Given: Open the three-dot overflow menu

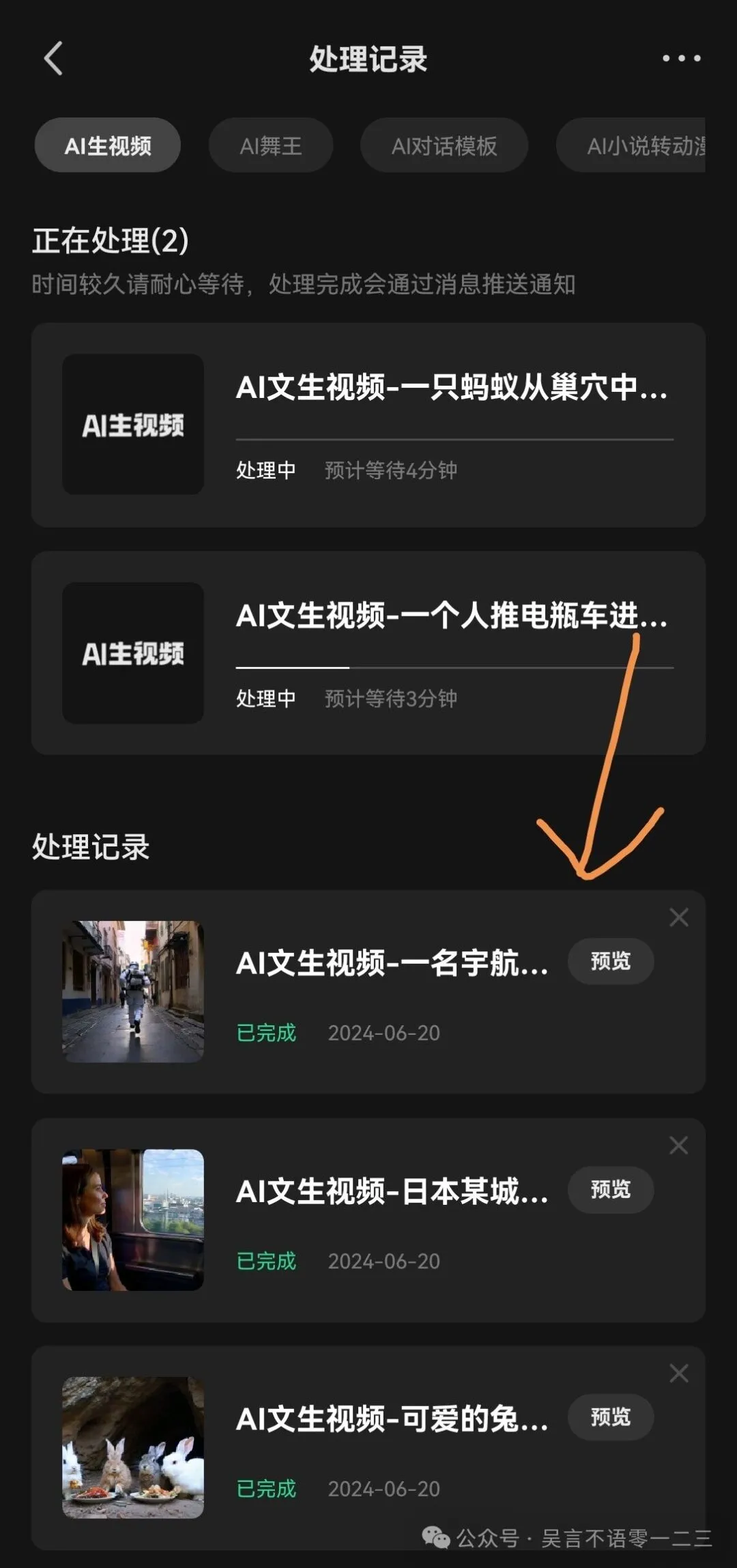Looking at the screenshot, I should click(x=681, y=59).
